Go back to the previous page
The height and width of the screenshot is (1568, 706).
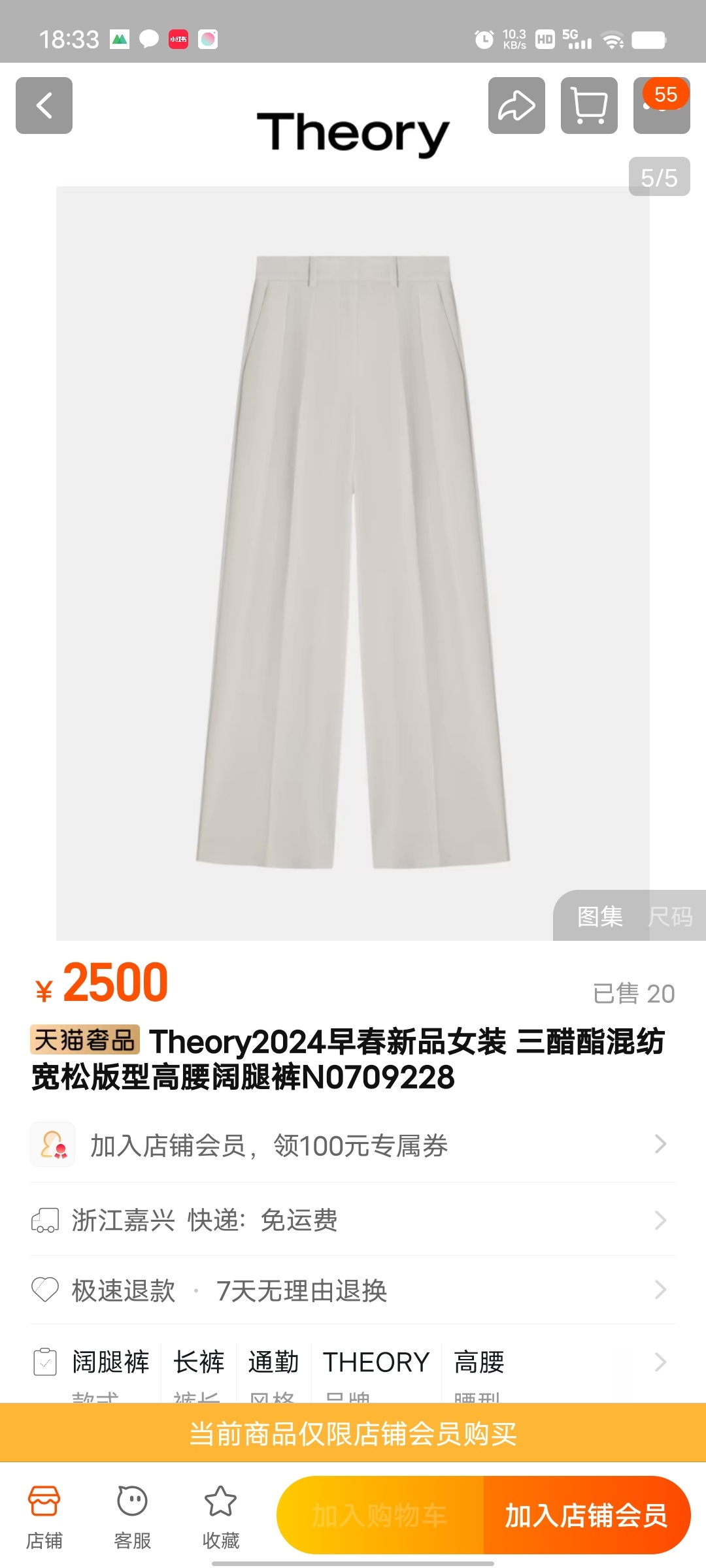click(x=44, y=105)
